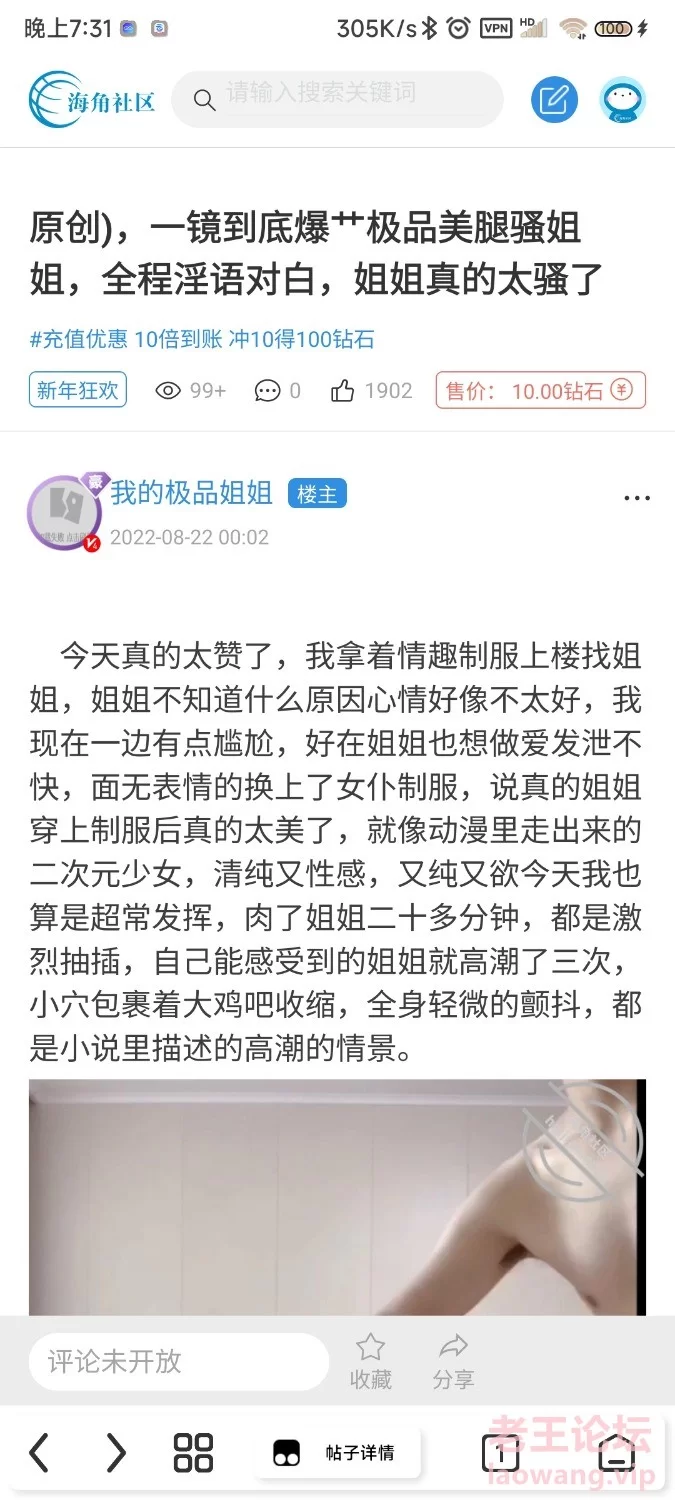Add post to favorites via 收藏
The height and width of the screenshot is (1500, 675).
pos(370,1361)
